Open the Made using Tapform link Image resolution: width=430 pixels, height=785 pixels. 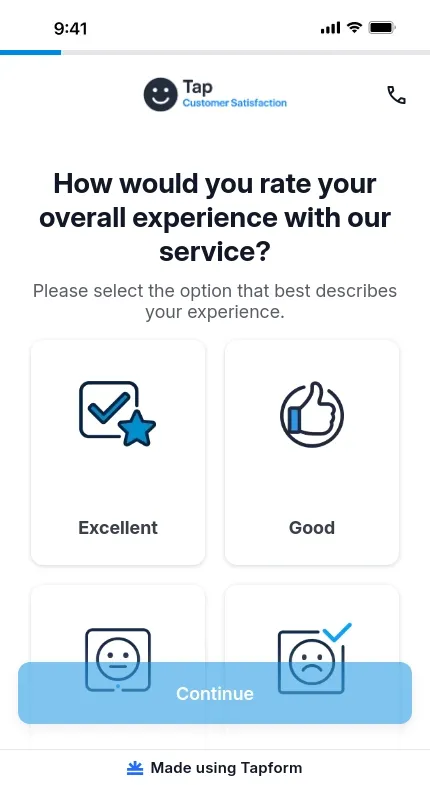point(215,767)
